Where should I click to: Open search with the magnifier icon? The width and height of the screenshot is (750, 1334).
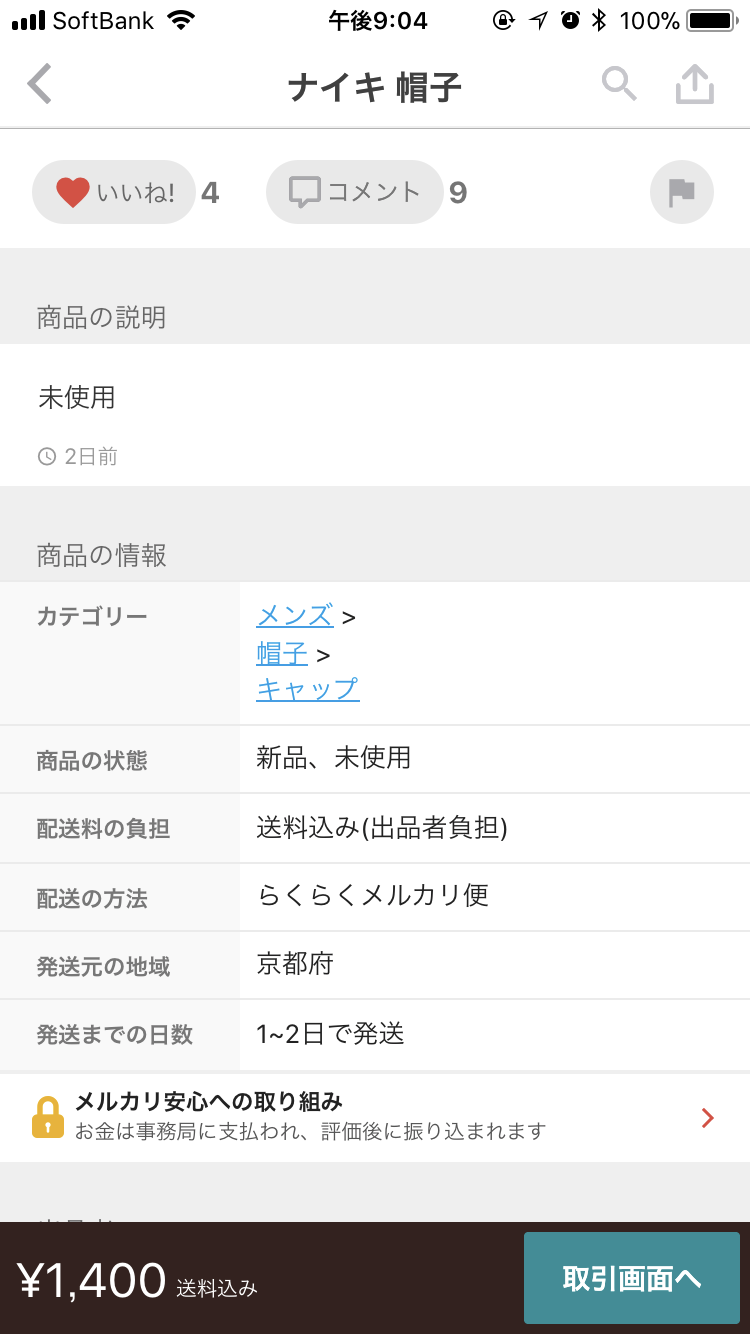pyautogui.click(x=619, y=85)
